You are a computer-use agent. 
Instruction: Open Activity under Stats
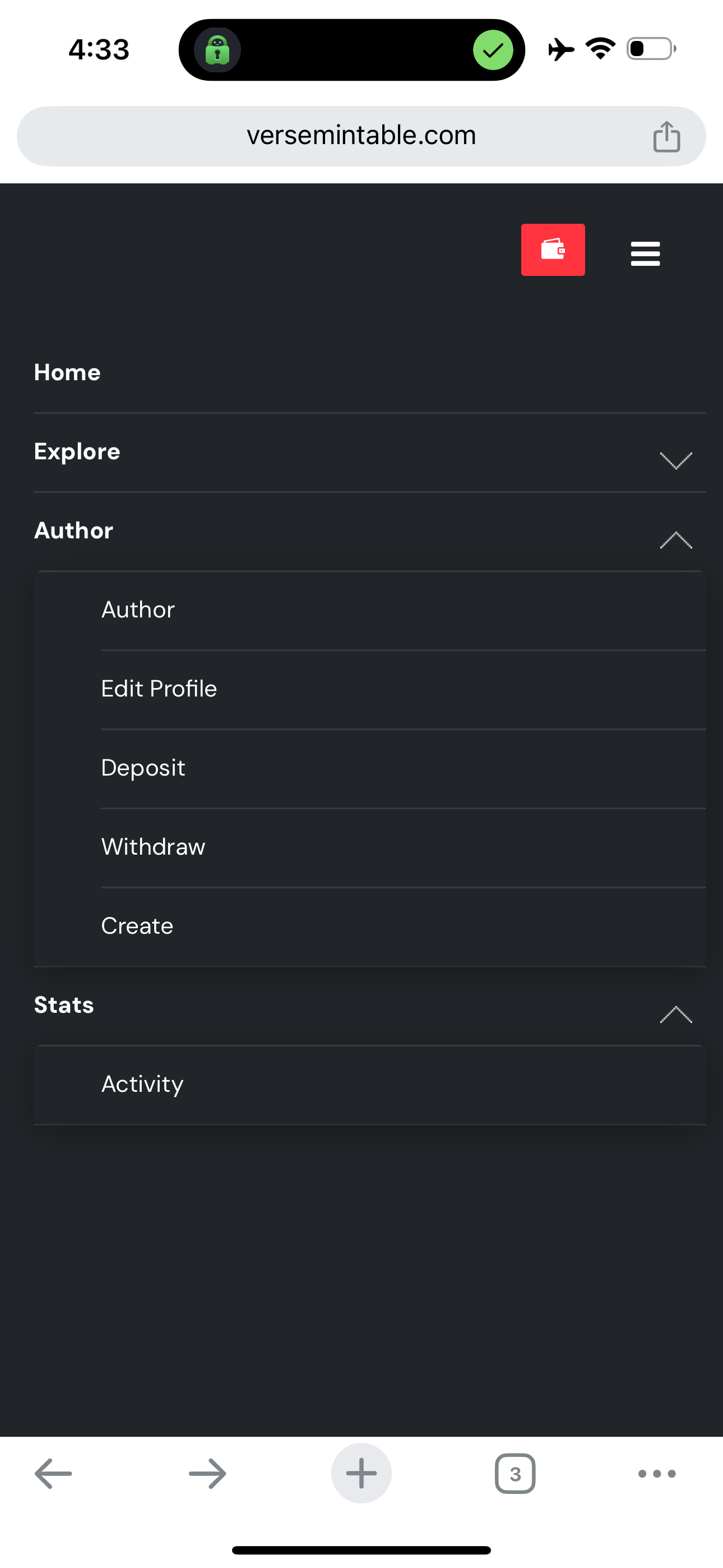(x=142, y=1085)
